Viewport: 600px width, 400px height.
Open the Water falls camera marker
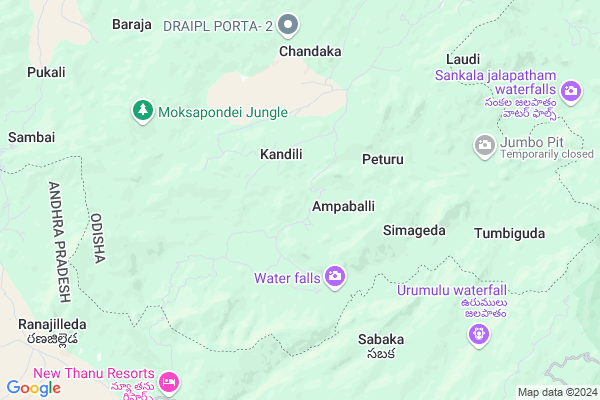click(335, 277)
